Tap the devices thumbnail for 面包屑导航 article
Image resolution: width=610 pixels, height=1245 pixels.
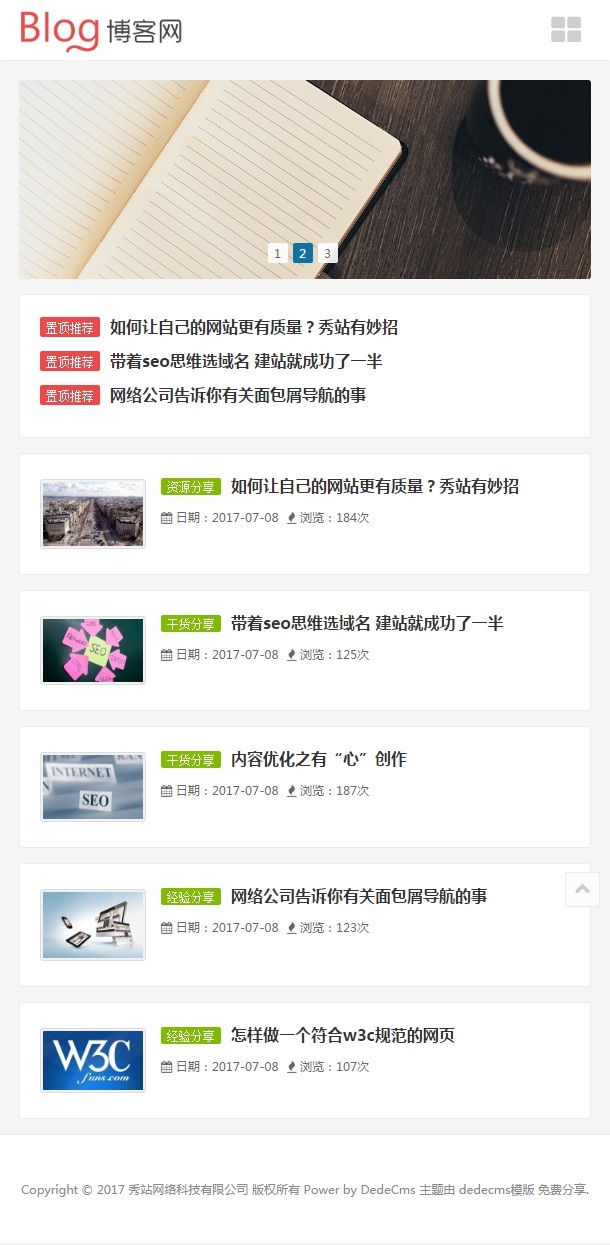93,924
